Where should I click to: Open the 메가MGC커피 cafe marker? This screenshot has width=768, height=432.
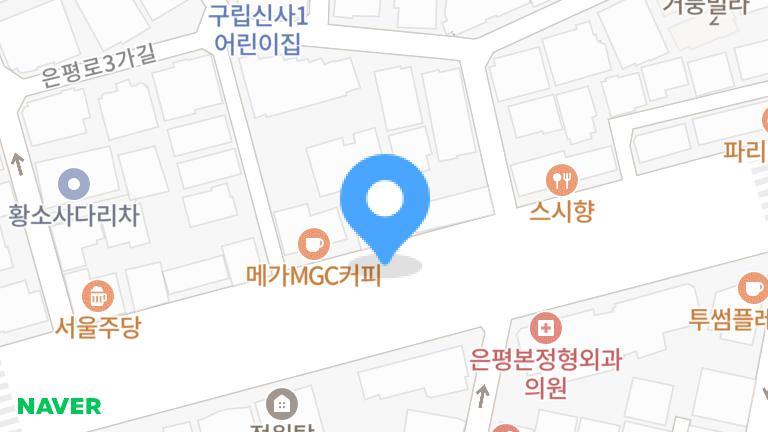314,242
